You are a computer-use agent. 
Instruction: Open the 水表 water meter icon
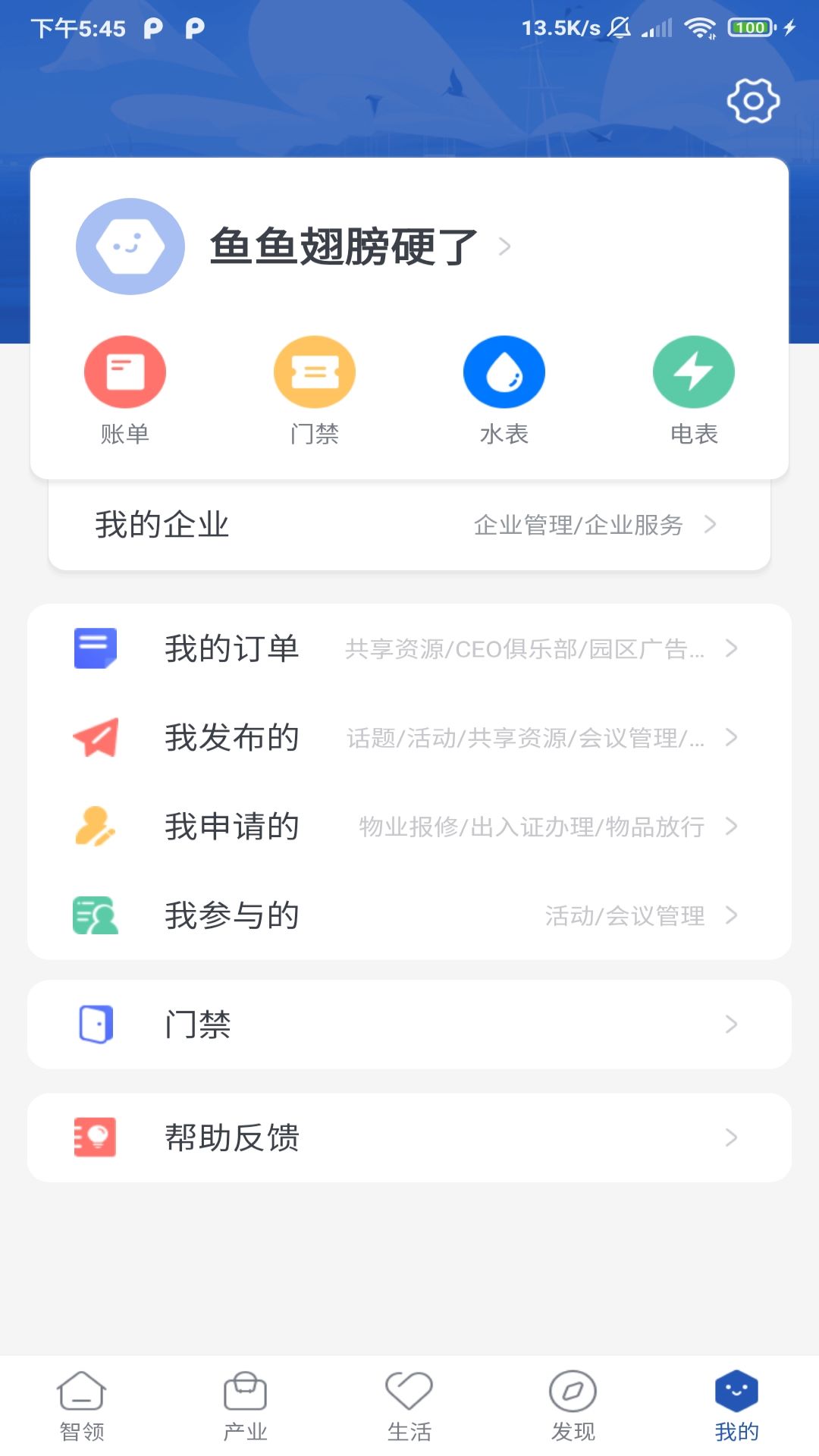click(x=503, y=371)
